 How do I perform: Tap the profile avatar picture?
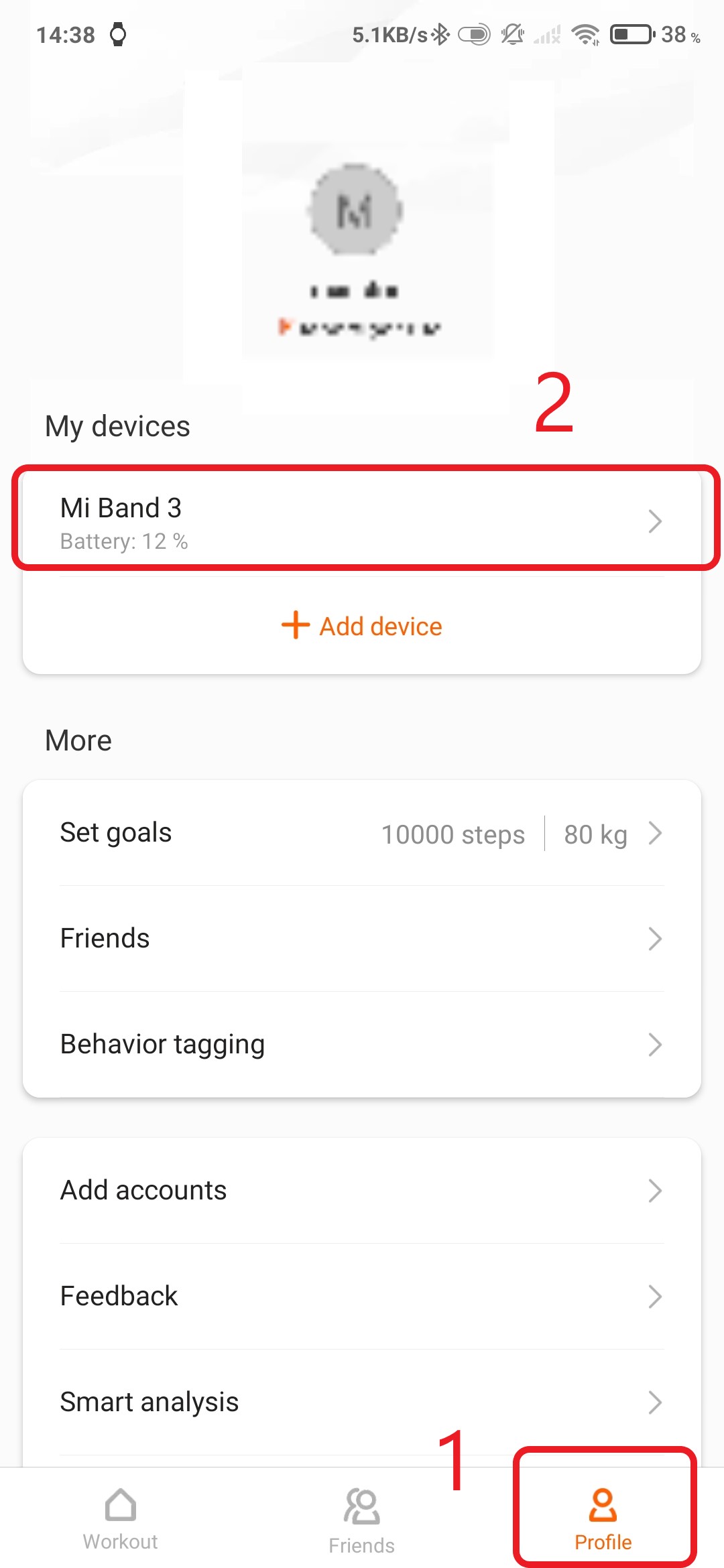click(x=355, y=209)
